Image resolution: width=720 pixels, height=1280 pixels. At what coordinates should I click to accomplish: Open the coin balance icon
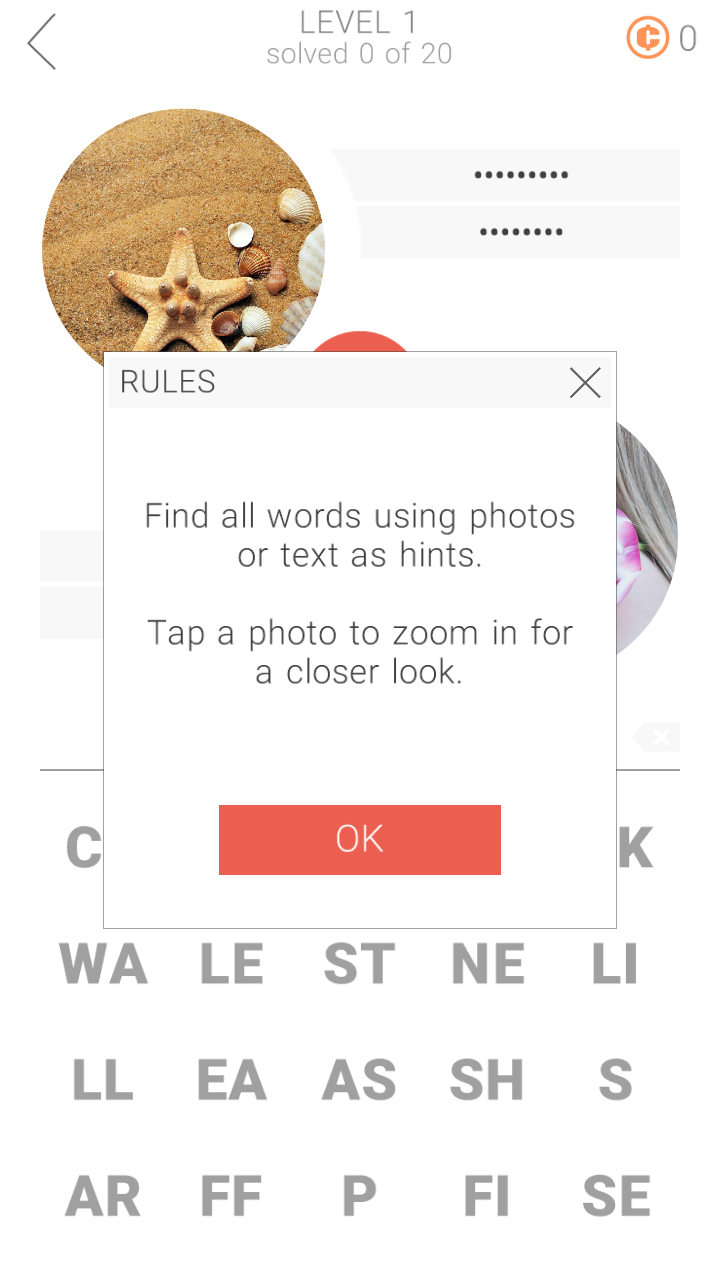[x=647, y=38]
